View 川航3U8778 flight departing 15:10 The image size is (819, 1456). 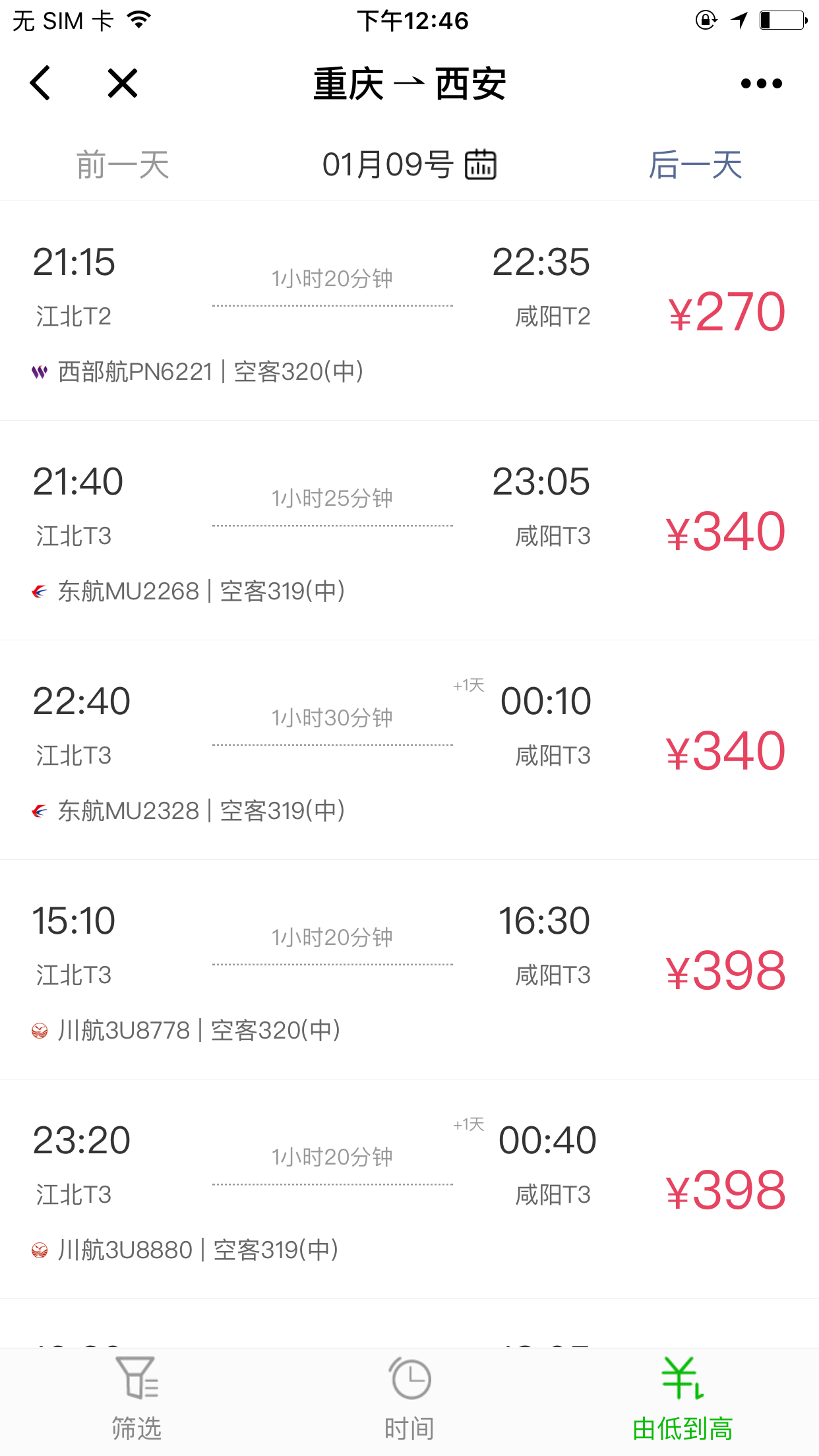pos(409,970)
